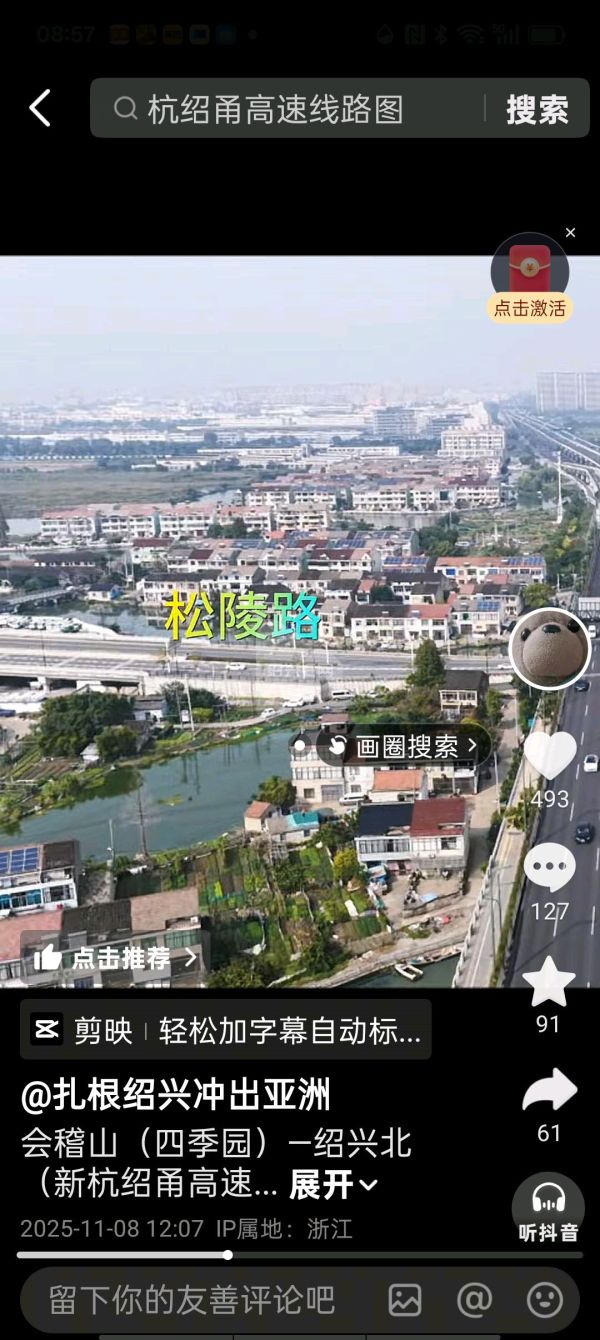Open the comments bubble
The width and height of the screenshot is (600, 1340).
point(549,868)
